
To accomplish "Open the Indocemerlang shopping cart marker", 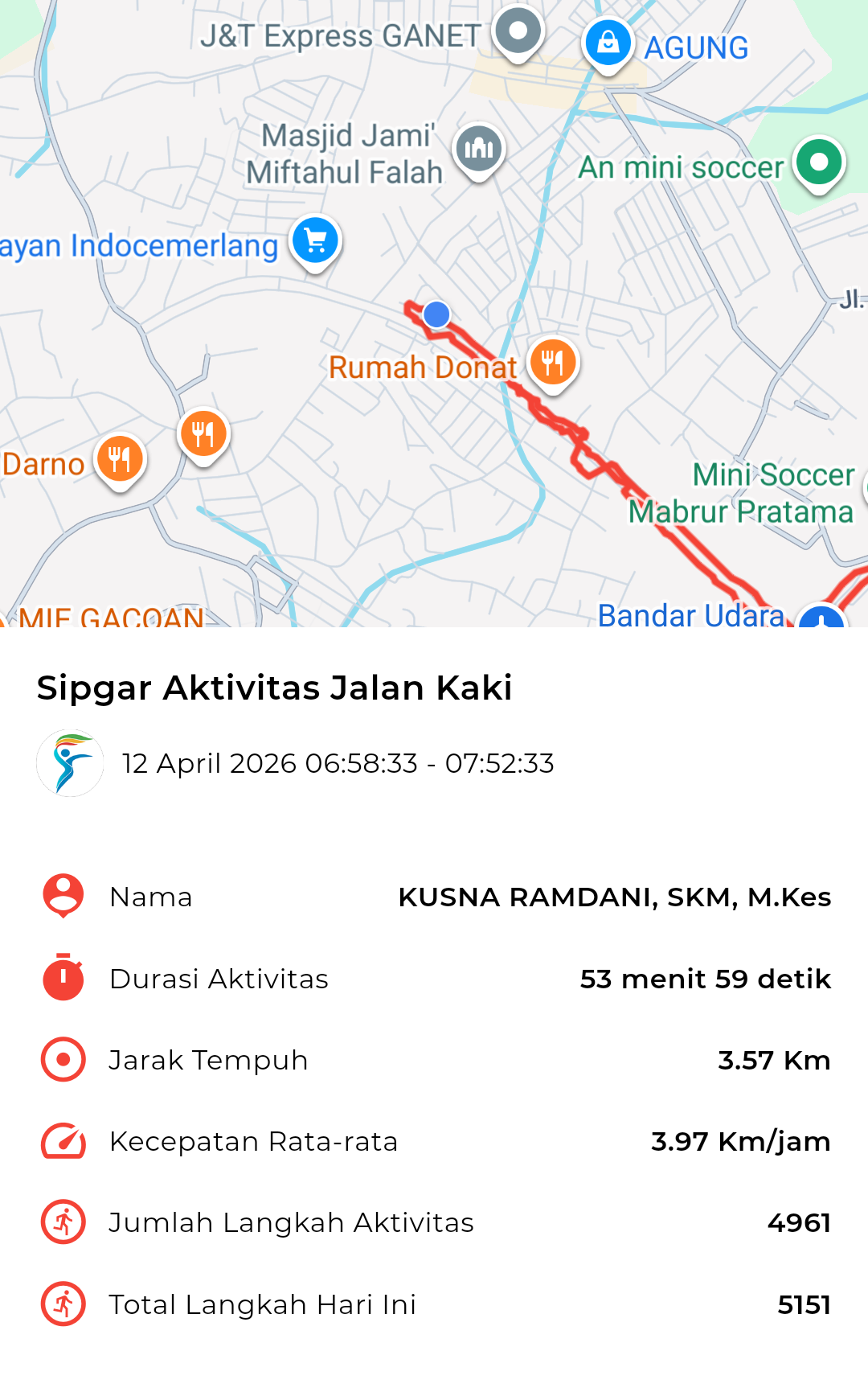I will (316, 241).
